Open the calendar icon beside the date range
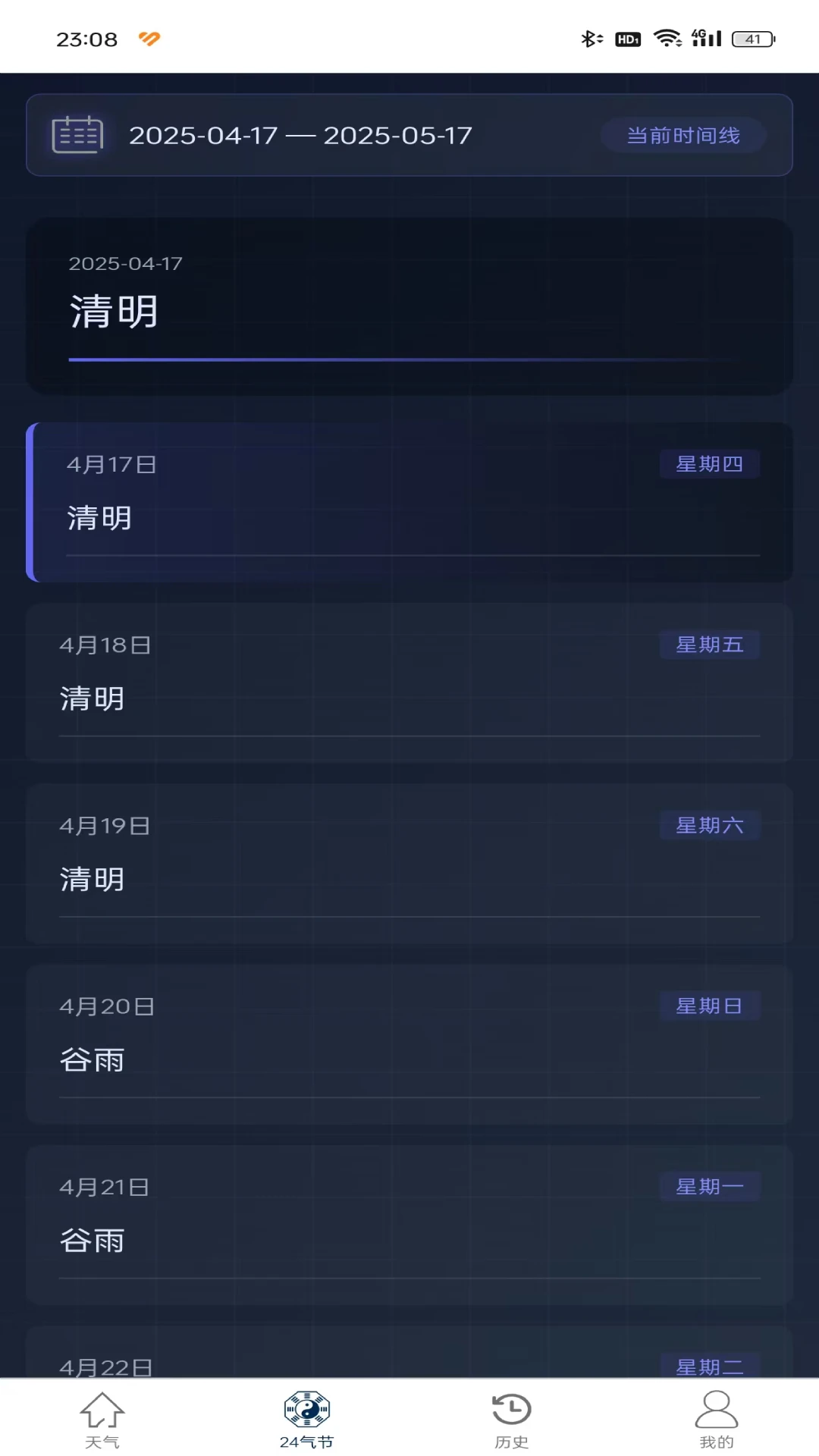Image resolution: width=819 pixels, height=1456 pixels. 78,134
